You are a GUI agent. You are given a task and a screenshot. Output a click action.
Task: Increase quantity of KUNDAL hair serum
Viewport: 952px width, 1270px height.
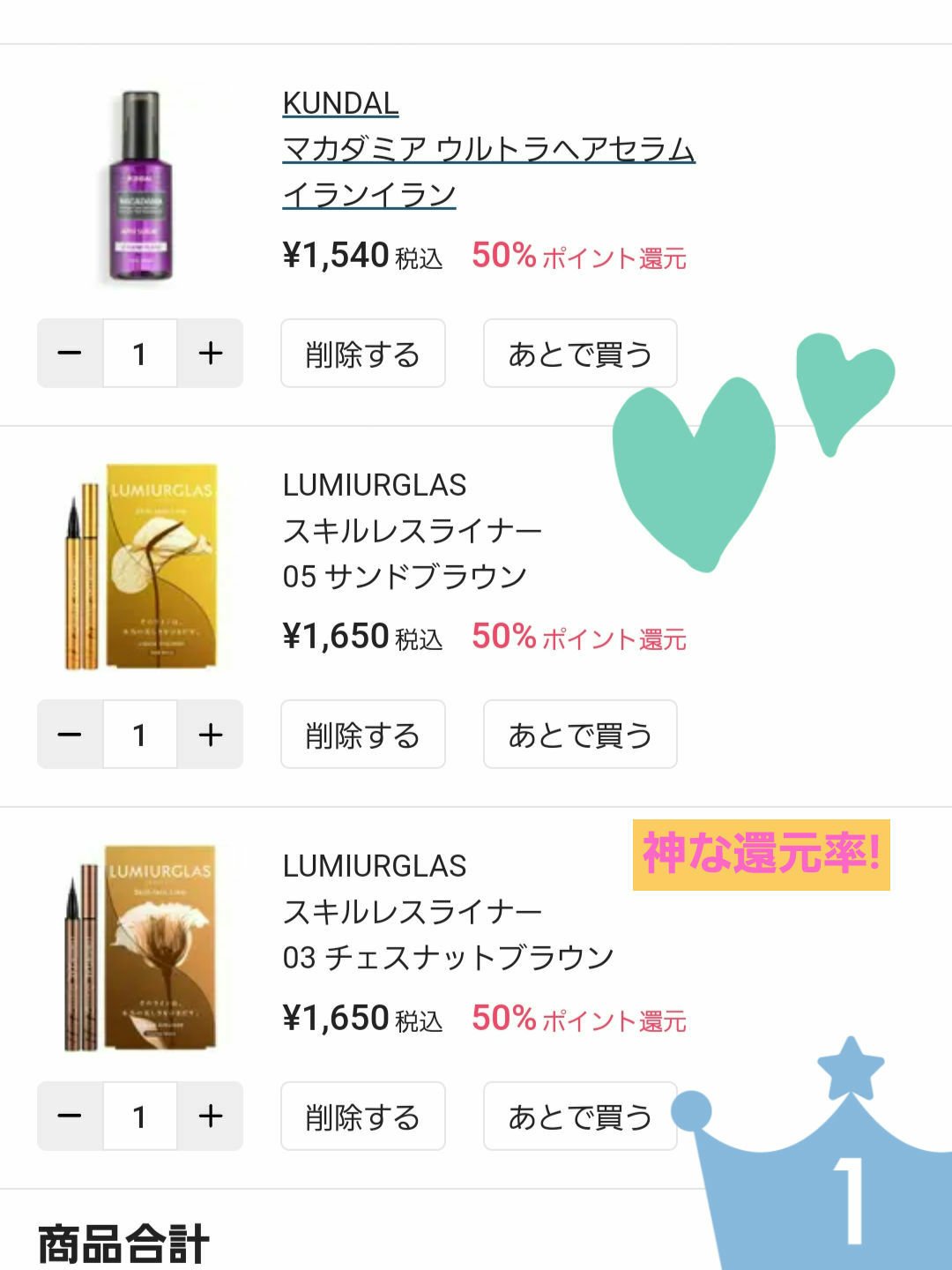pyautogui.click(x=209, y=353)
